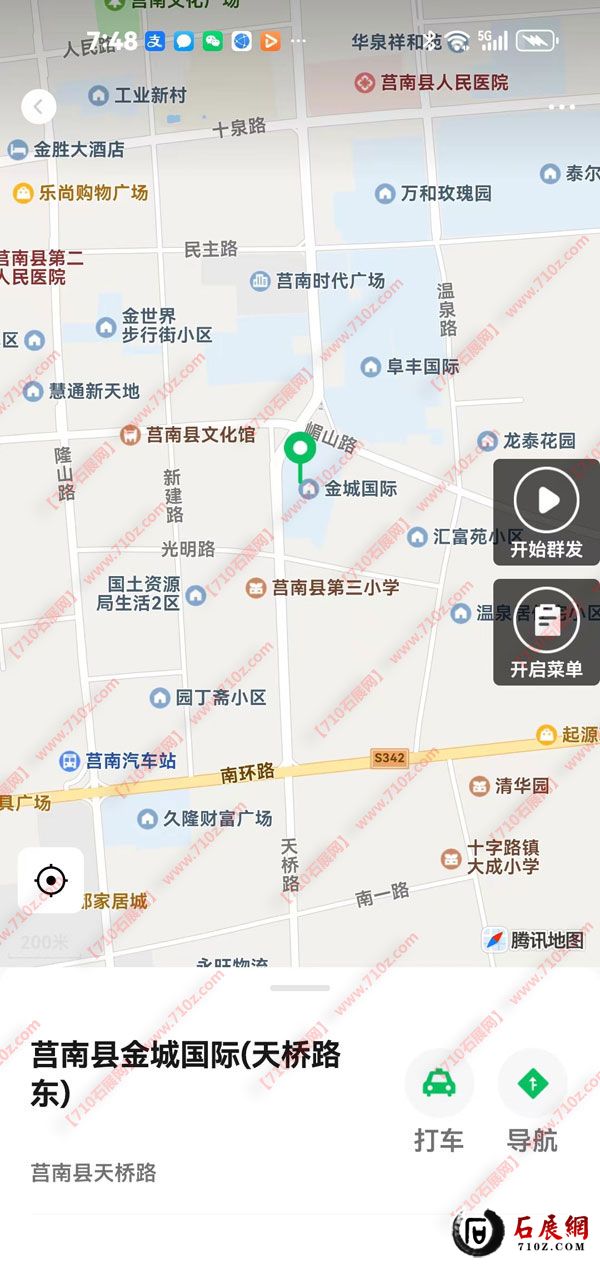
Task: Select the green pin at 金城国际
Action: pos(299,452)
